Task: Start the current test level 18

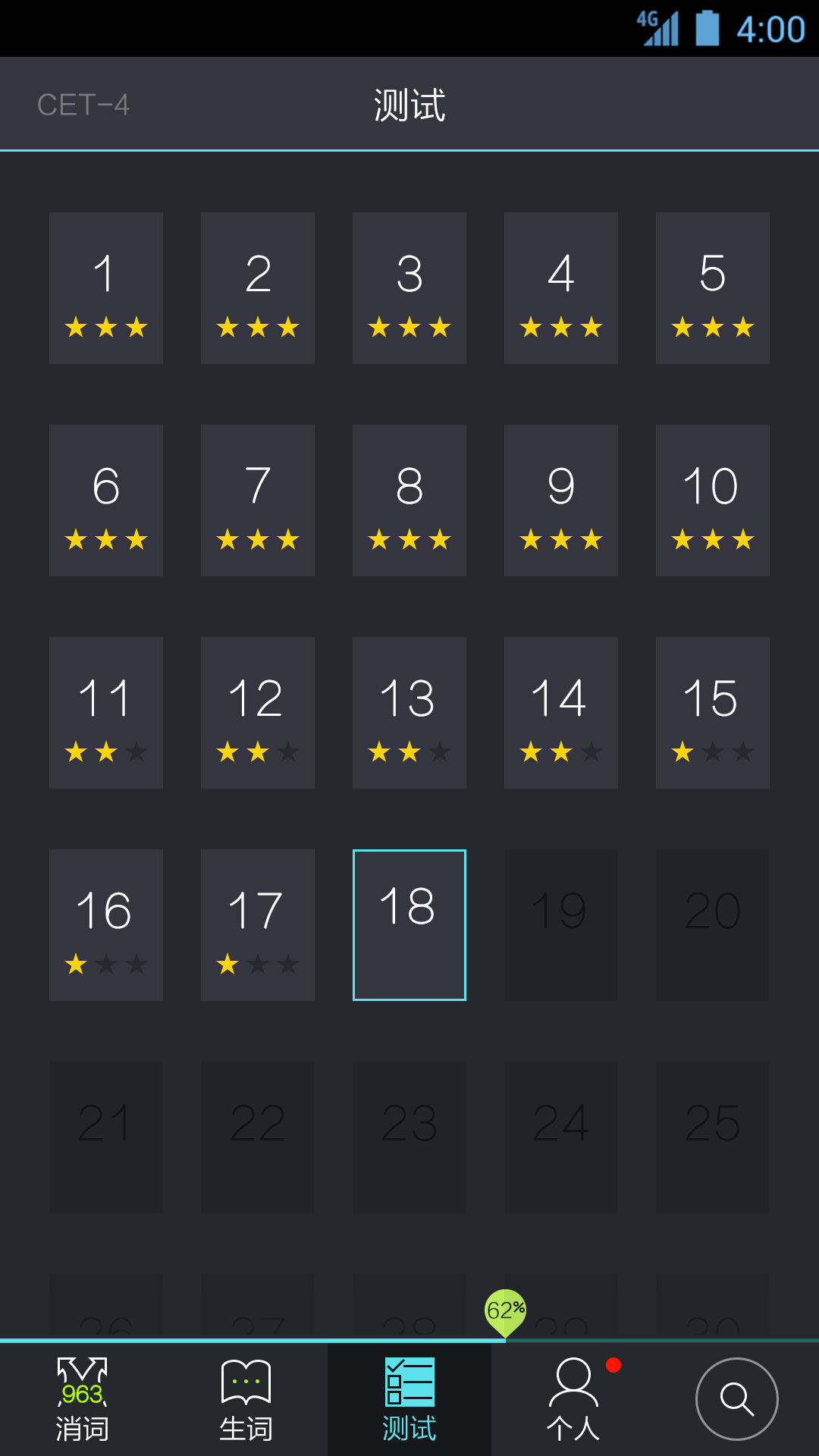Action: [409, 925]
